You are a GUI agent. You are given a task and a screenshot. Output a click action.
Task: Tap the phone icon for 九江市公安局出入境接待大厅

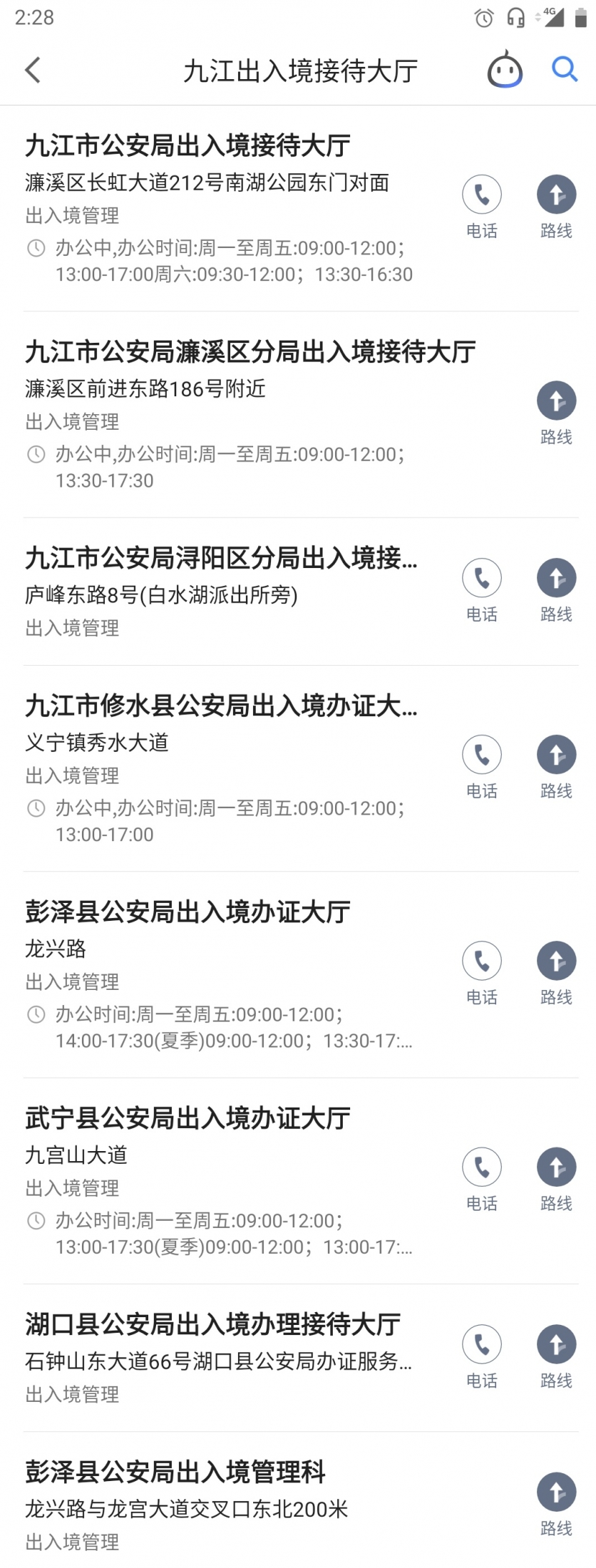click(x=482, y=194)
